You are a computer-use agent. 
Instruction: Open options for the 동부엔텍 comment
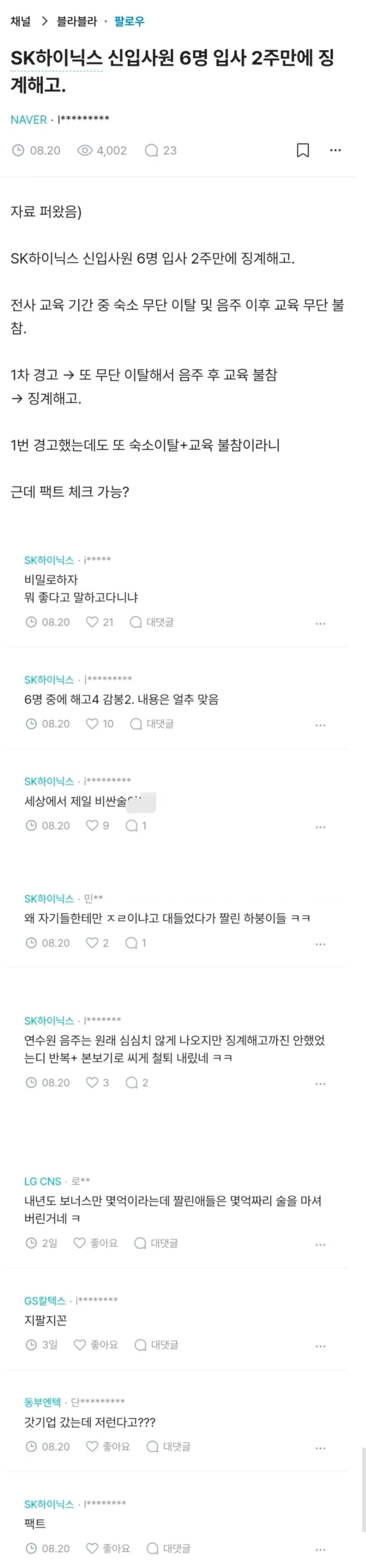click(320, 1447)
